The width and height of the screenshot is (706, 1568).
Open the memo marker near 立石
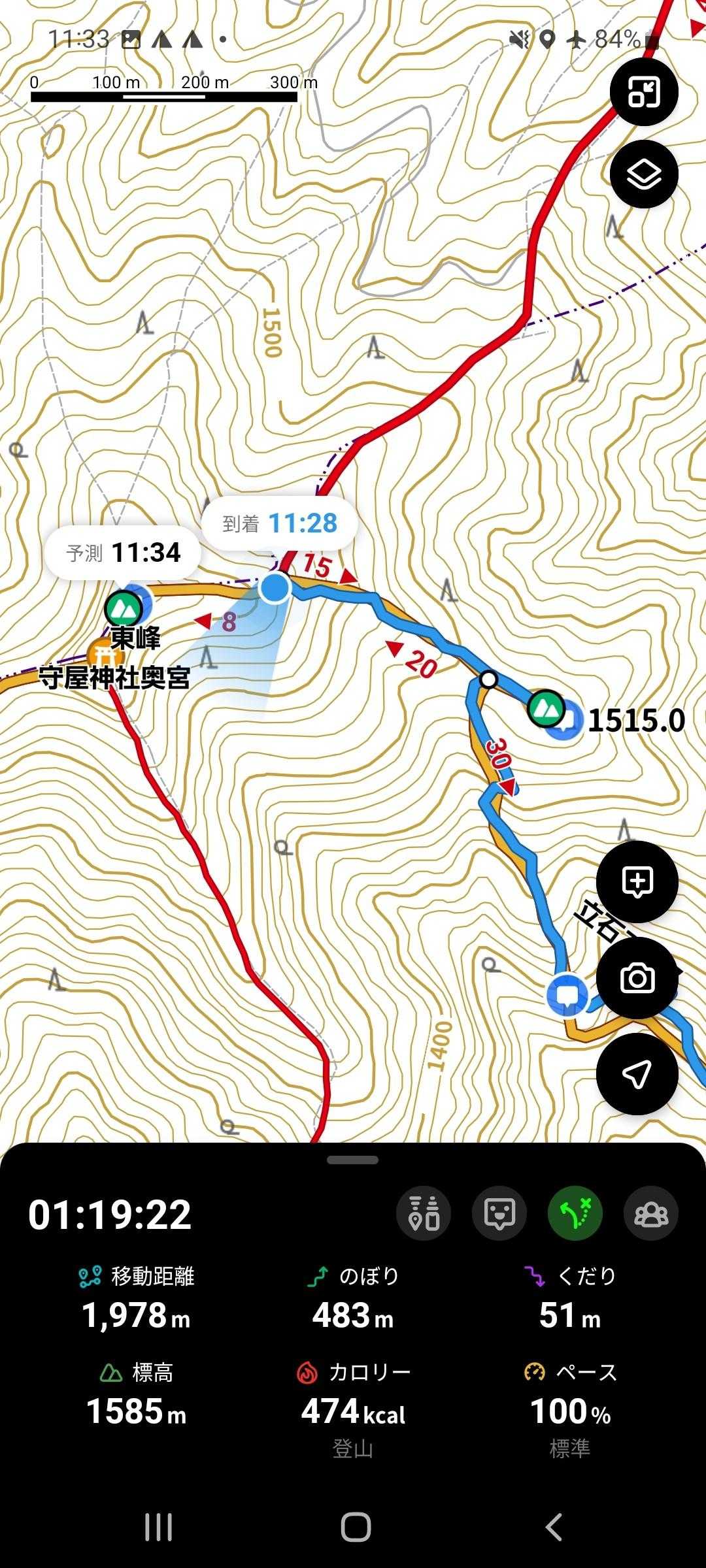click(x=567, y=994)
